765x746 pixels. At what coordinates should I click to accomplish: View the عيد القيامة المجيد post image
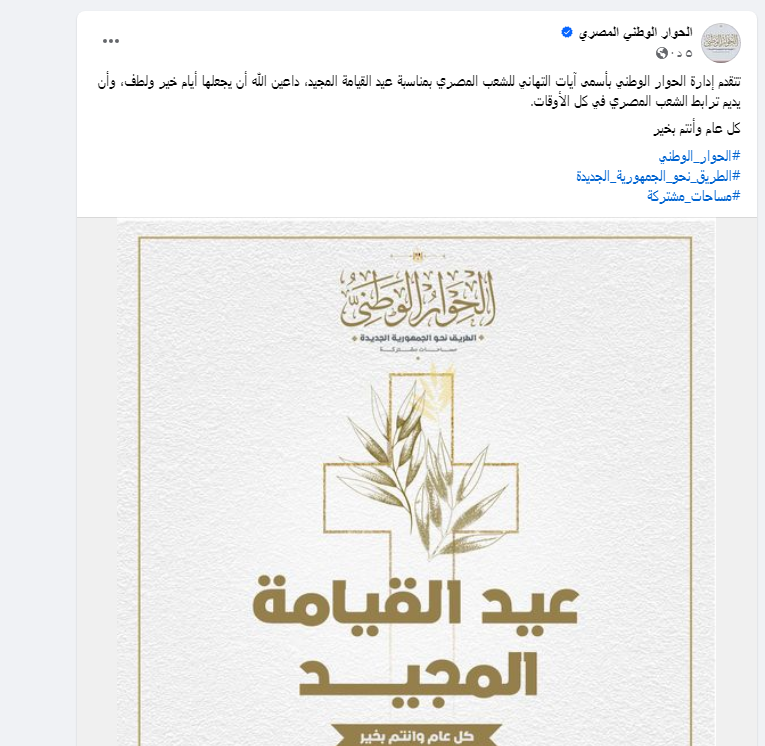pos(416,480)
